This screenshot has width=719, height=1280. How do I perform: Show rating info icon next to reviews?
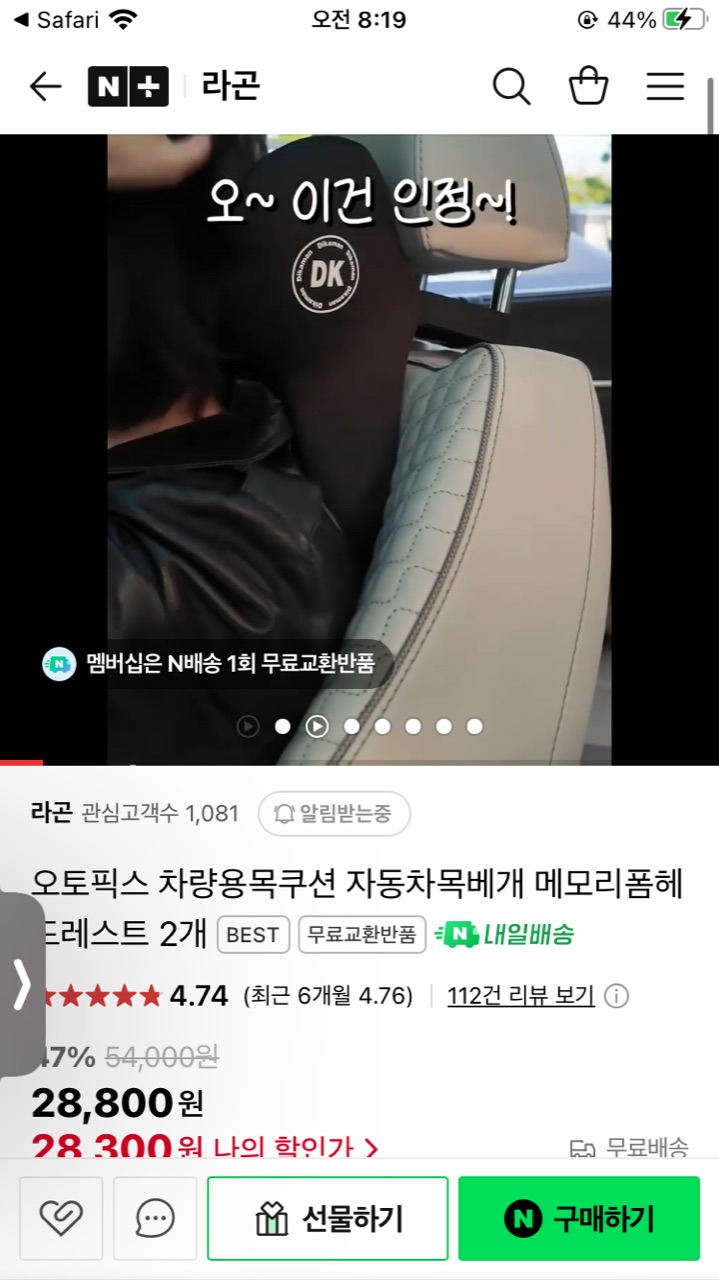coord(617,996)
